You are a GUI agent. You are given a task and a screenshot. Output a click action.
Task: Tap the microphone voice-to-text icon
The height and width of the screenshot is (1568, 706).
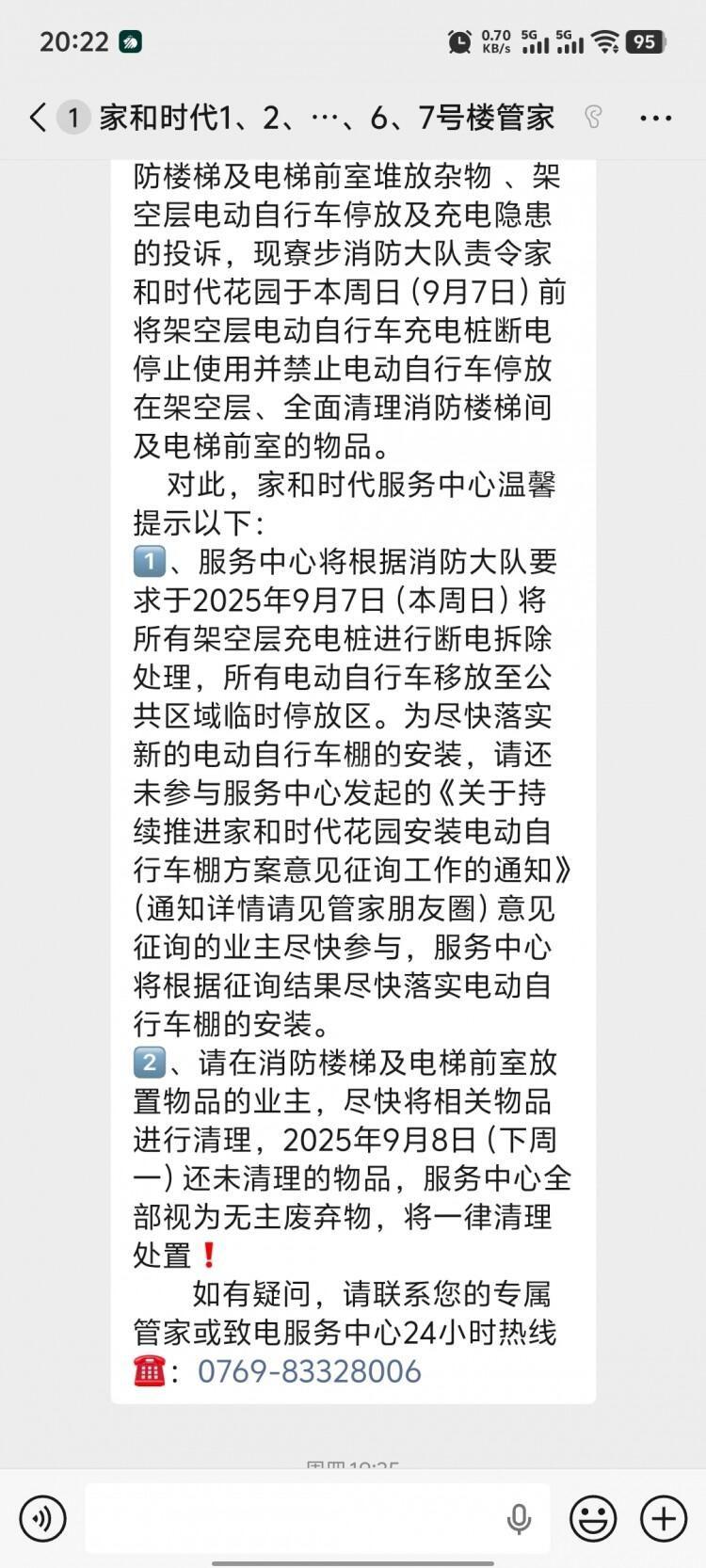tap(518, 1518)
